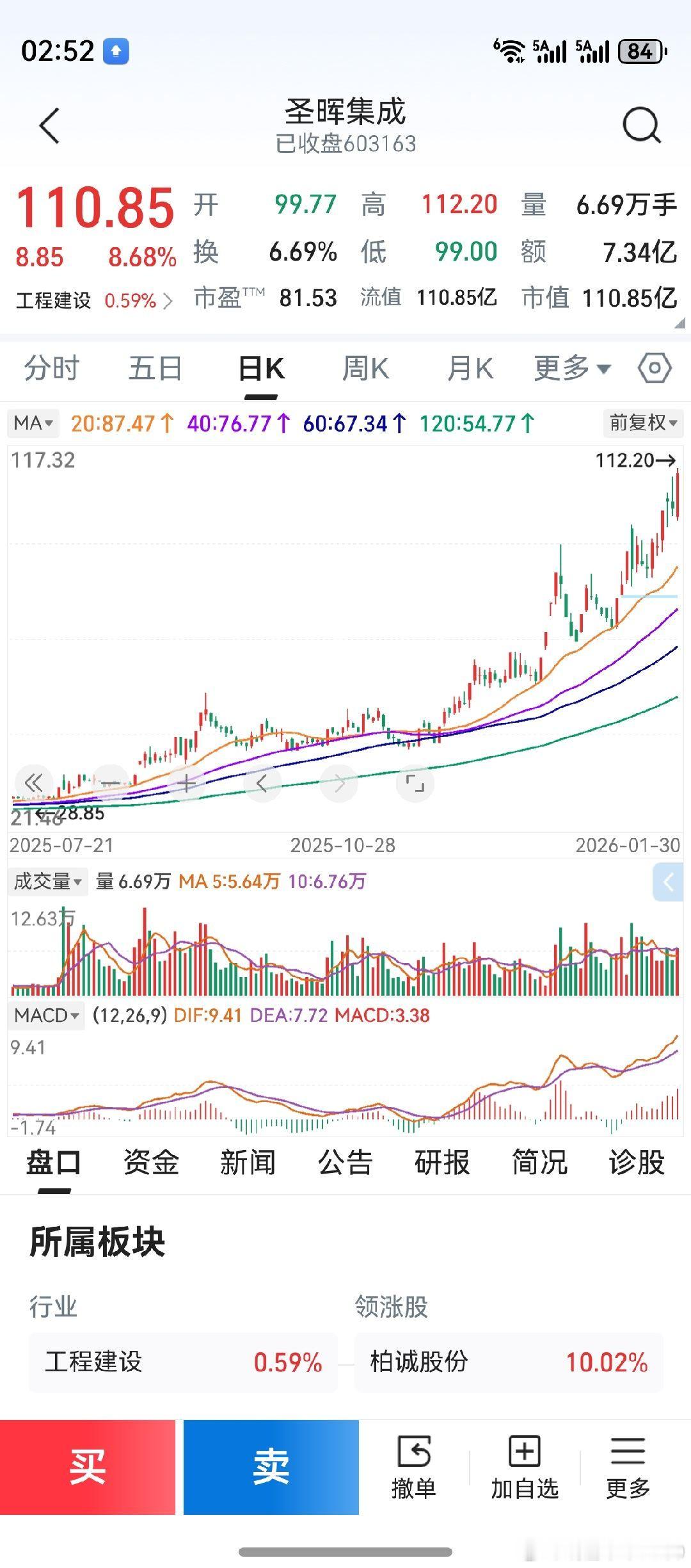
Task: Open the MA moving-average dropdown
Action: click(33, 423)
